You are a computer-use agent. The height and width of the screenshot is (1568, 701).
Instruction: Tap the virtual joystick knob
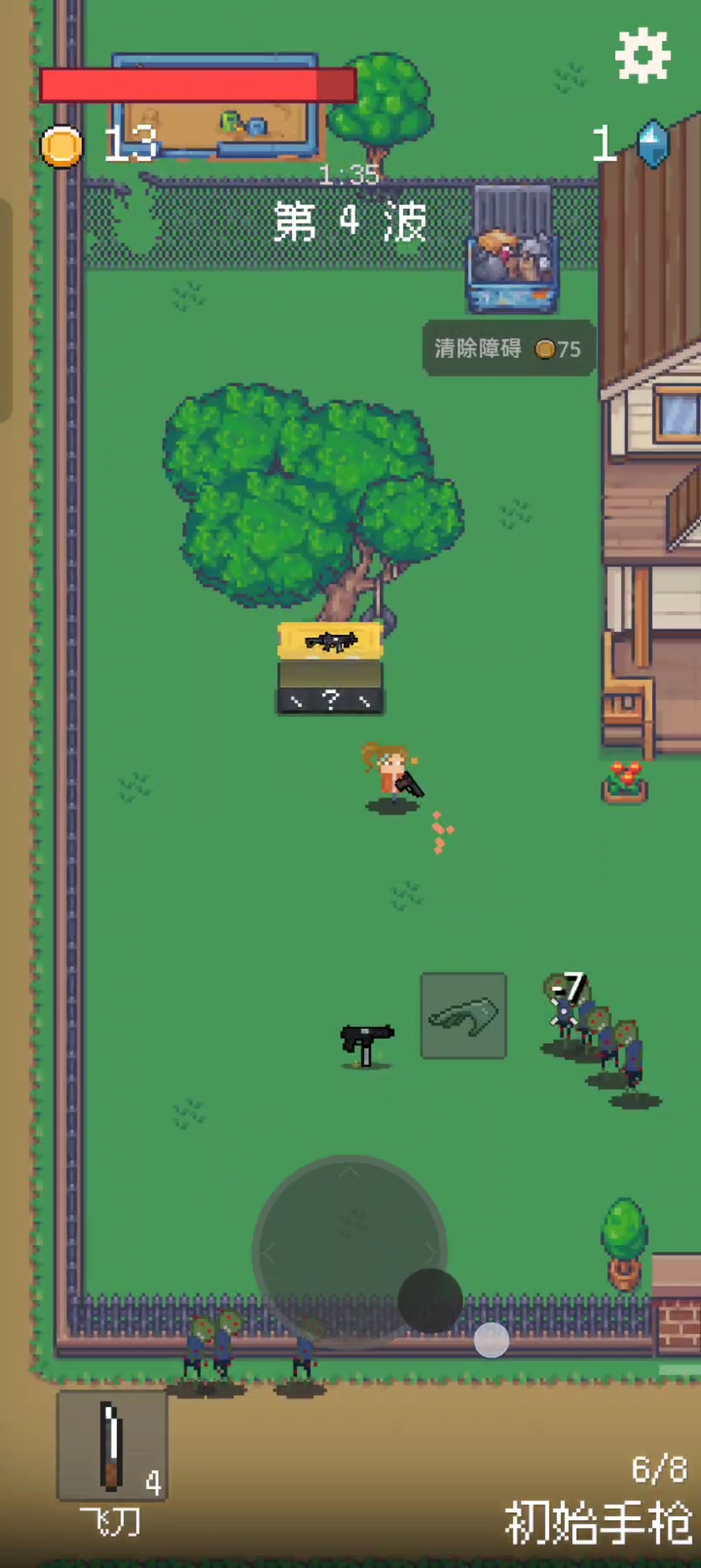click(x=430, y=1301)
